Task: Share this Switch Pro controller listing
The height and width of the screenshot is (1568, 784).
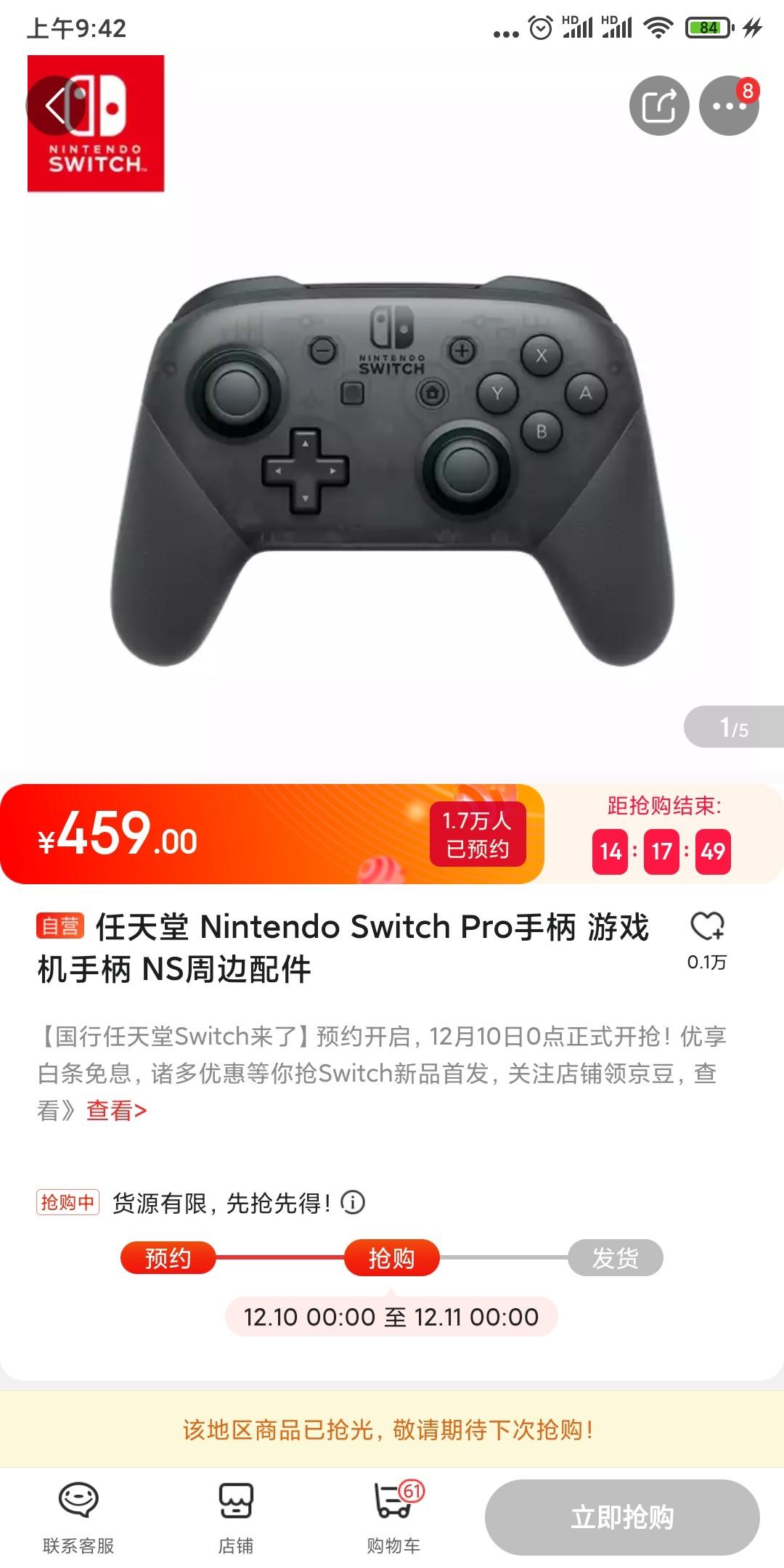Action: click(658, 106)
